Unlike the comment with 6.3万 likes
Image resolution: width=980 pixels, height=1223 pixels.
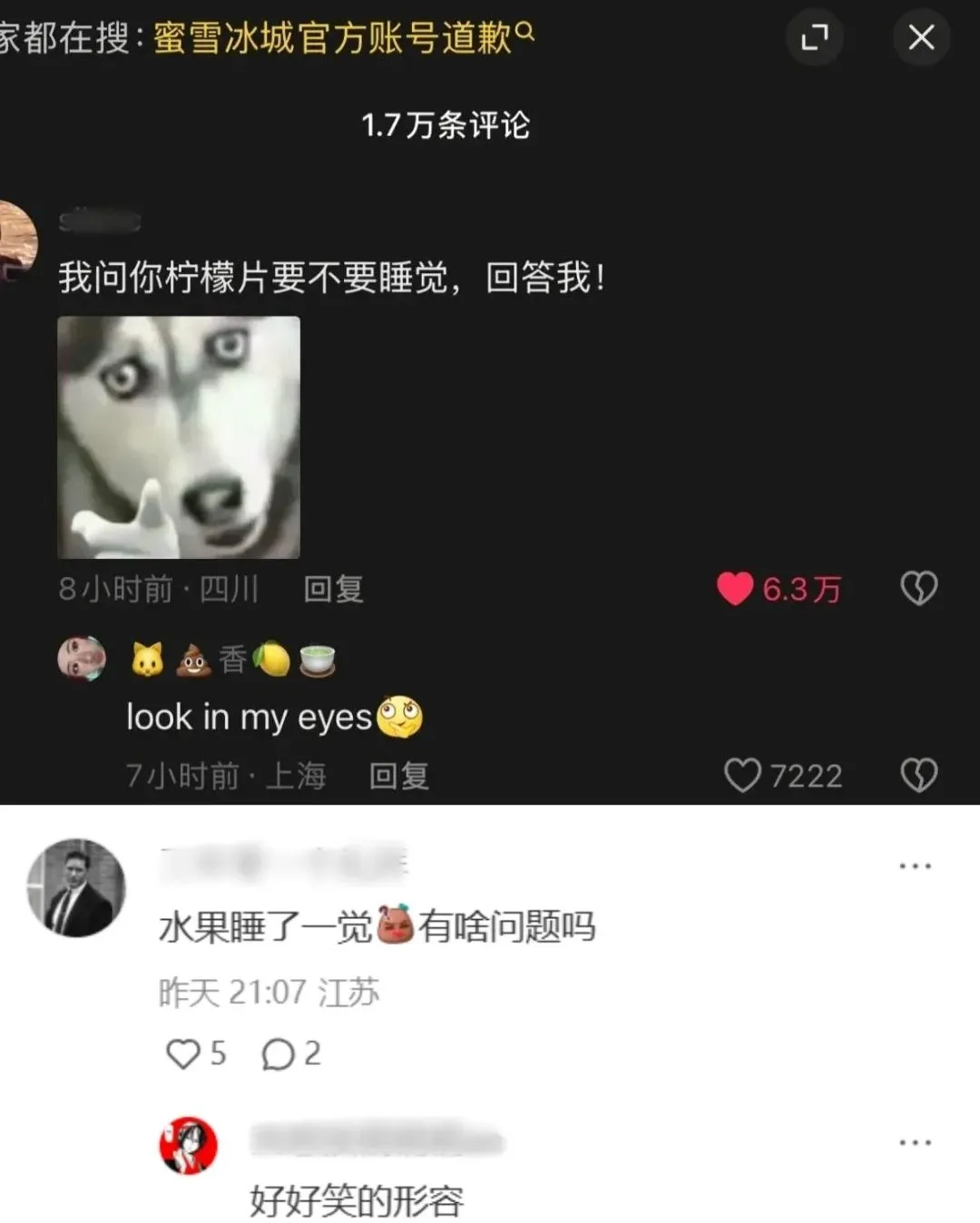click(735, 589)
